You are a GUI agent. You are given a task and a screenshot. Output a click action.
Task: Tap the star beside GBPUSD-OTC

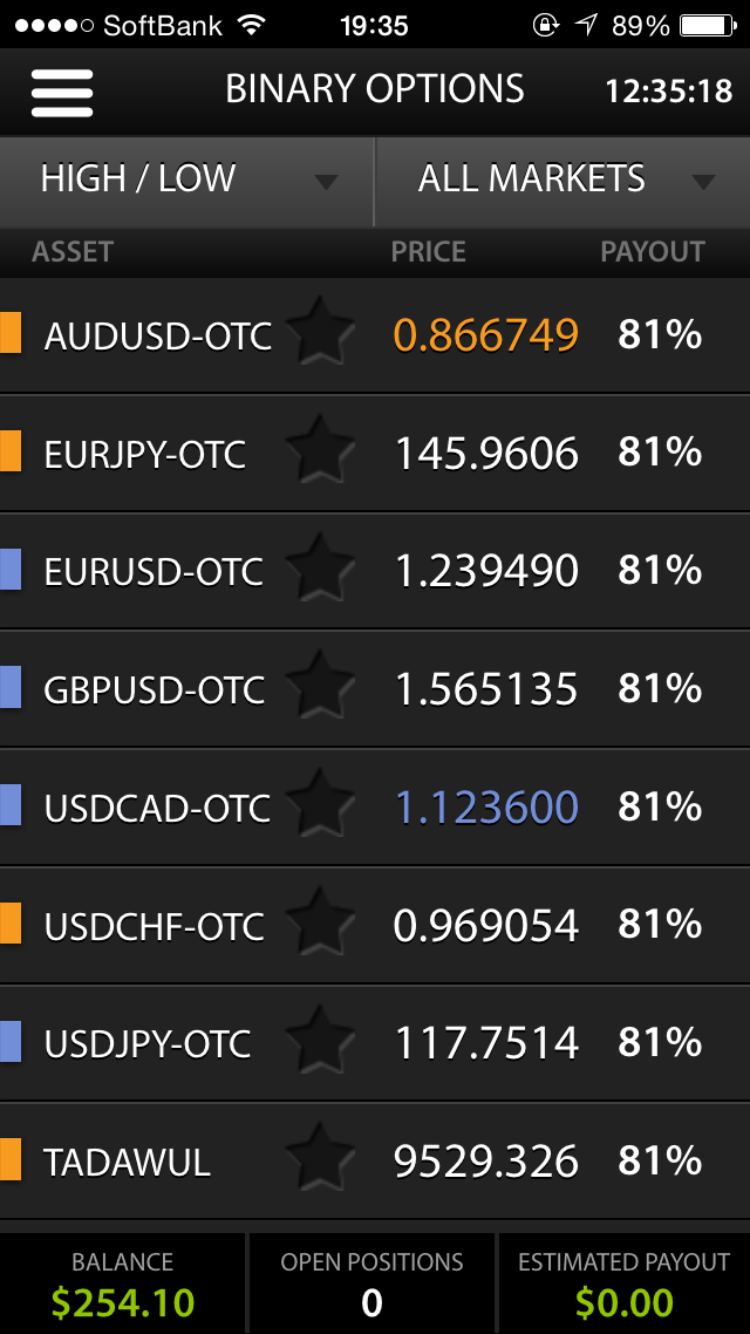[320, 685]
